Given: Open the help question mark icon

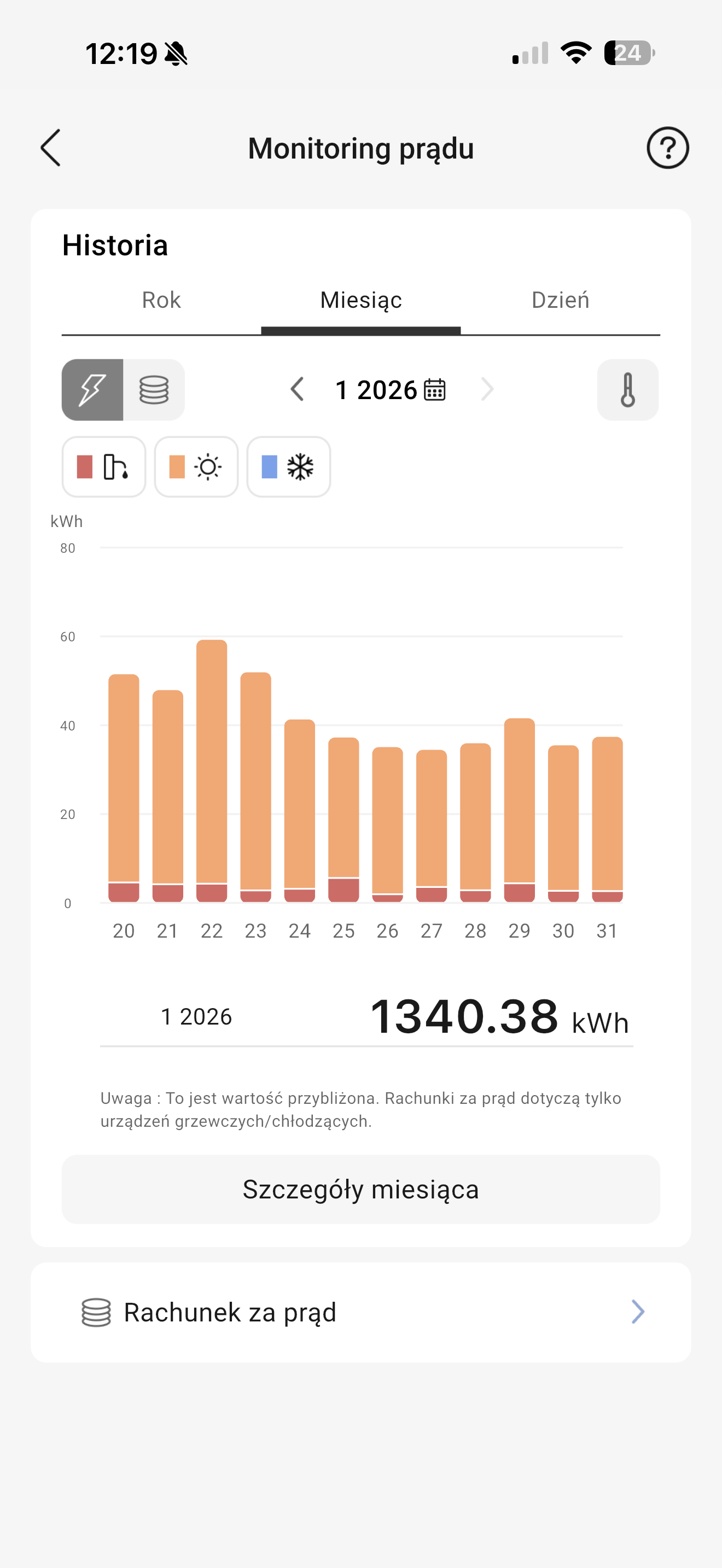Looking at the screenshot, I should coord(667,148).
